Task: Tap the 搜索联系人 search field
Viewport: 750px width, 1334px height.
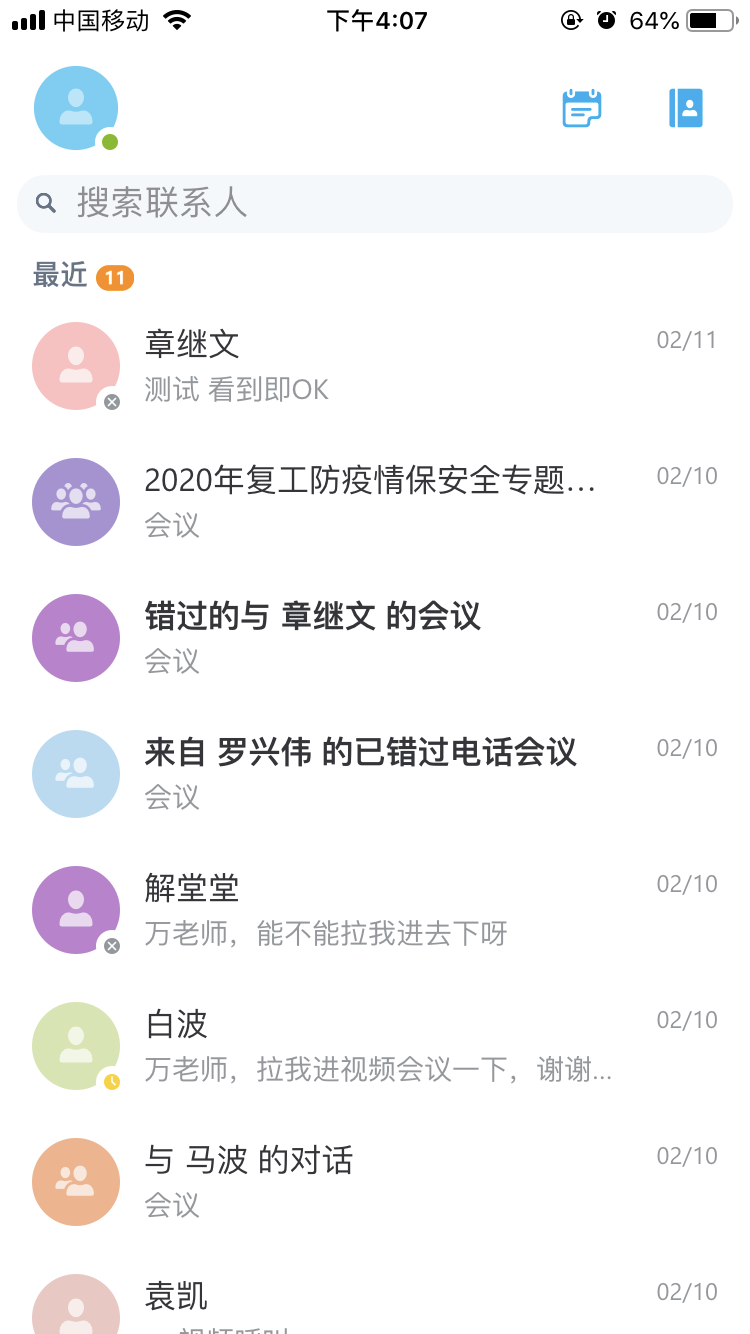Action: [x=375, y=204]
